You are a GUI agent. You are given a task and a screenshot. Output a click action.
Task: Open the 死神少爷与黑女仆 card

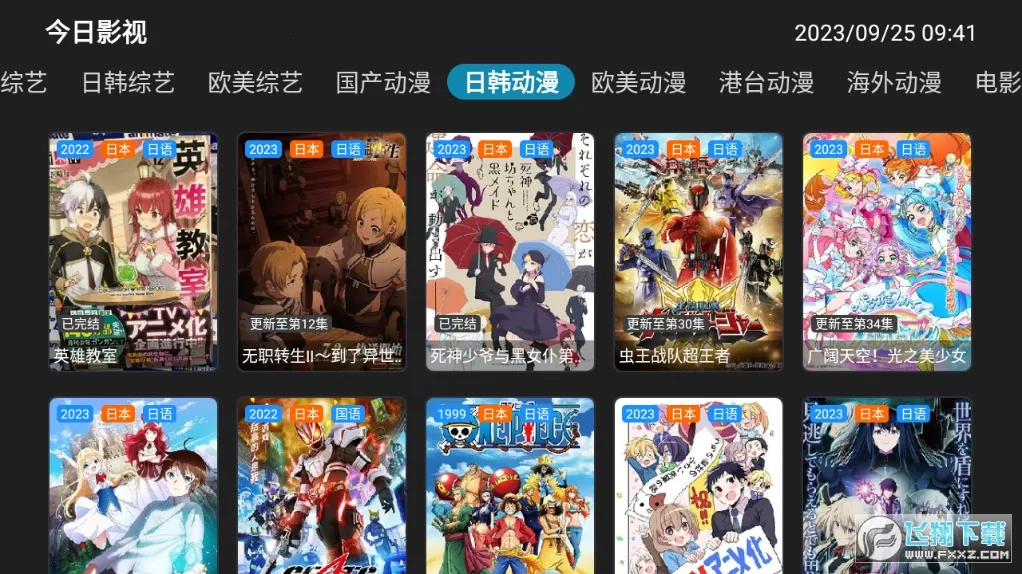[510, 251]
